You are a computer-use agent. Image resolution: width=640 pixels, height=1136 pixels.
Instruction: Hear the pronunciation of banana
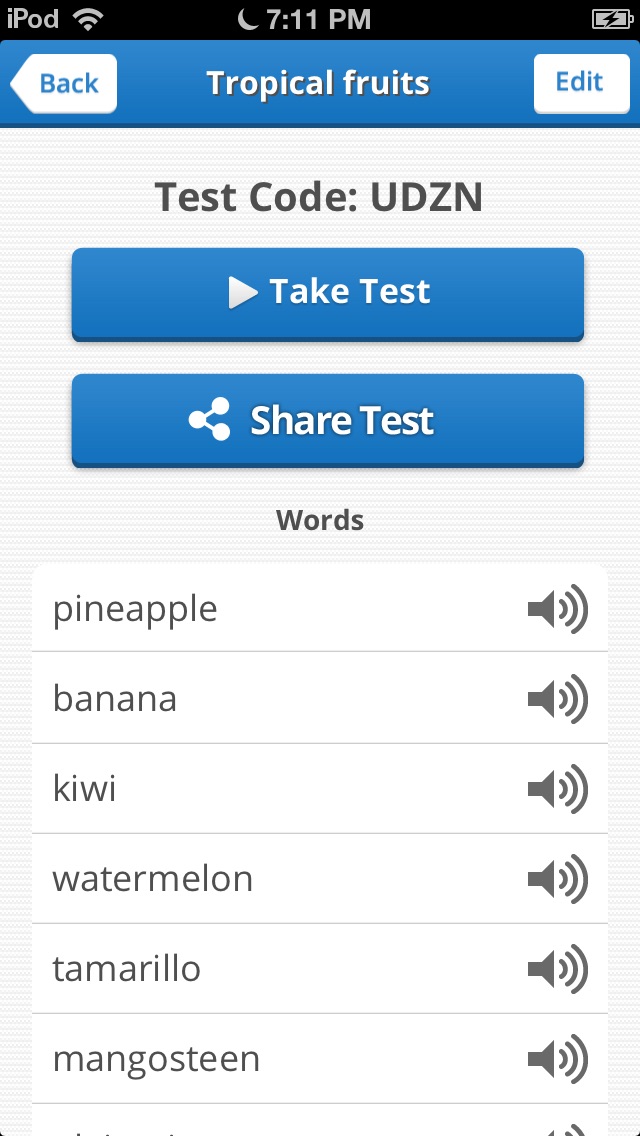click(x=557, y=699)
